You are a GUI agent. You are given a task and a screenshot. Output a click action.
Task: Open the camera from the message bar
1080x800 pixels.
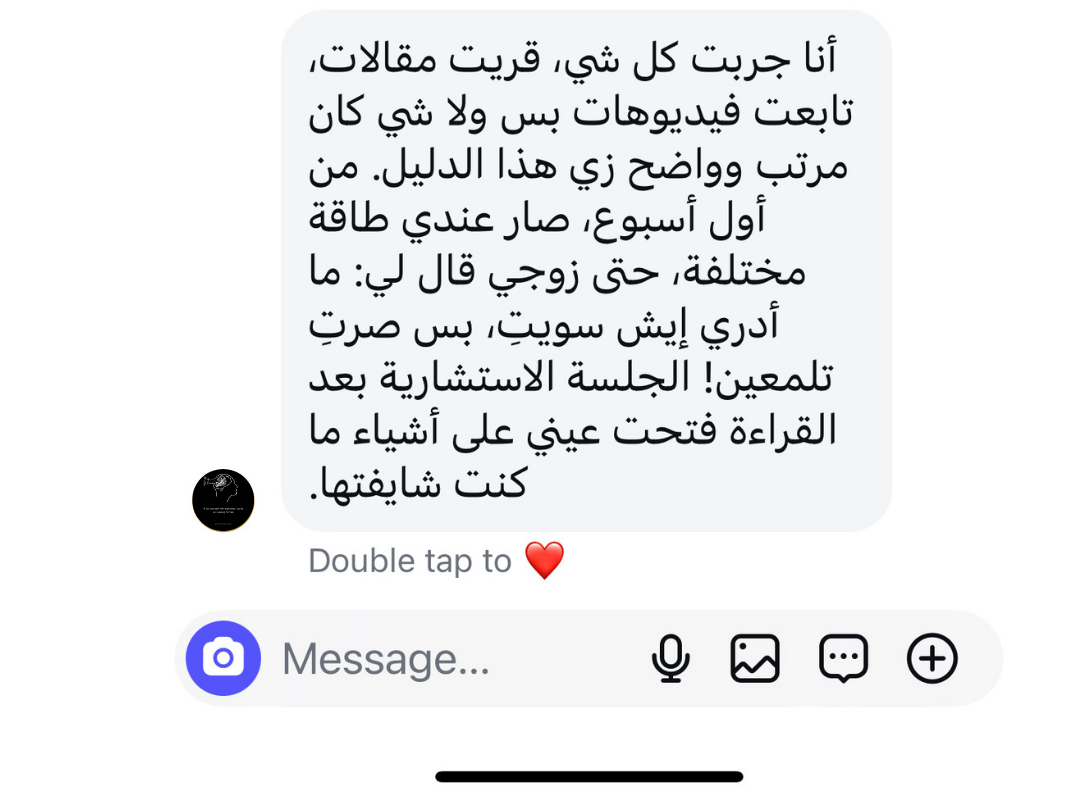[223, 658]
